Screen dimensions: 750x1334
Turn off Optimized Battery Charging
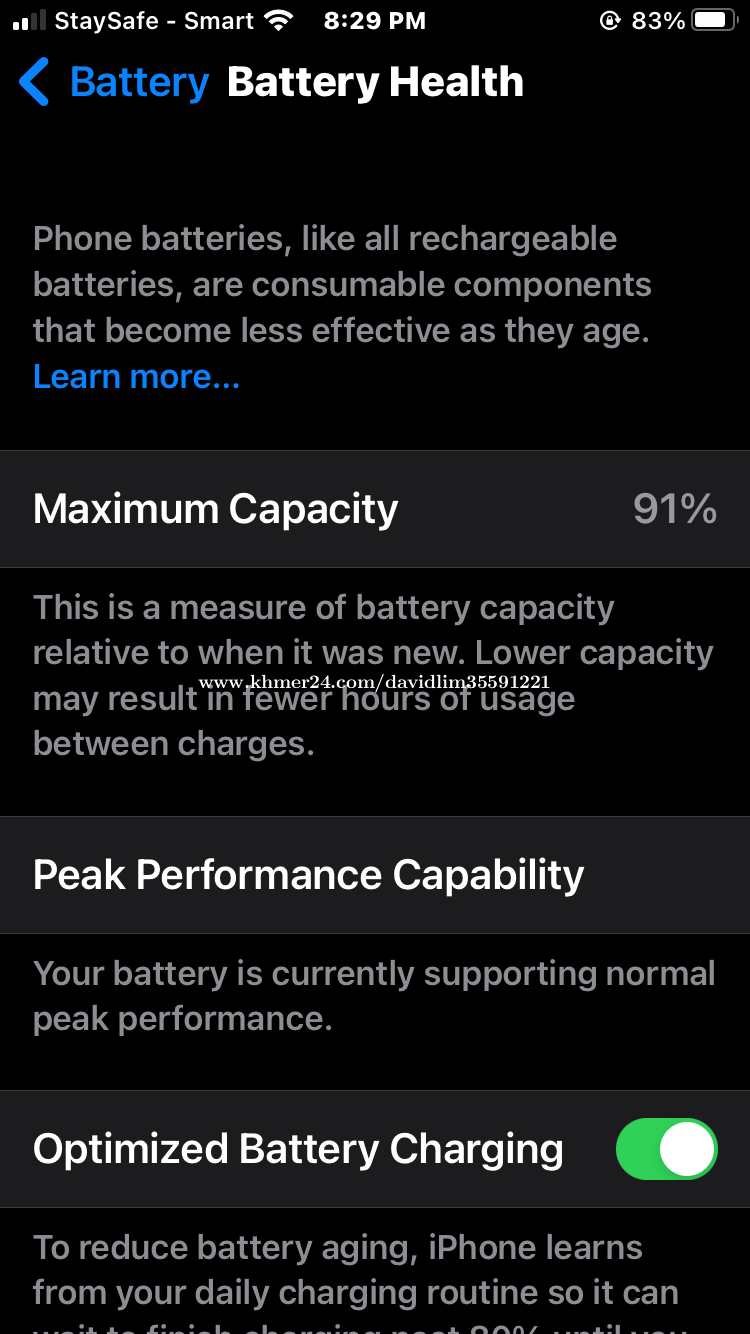pos(667,1149)
